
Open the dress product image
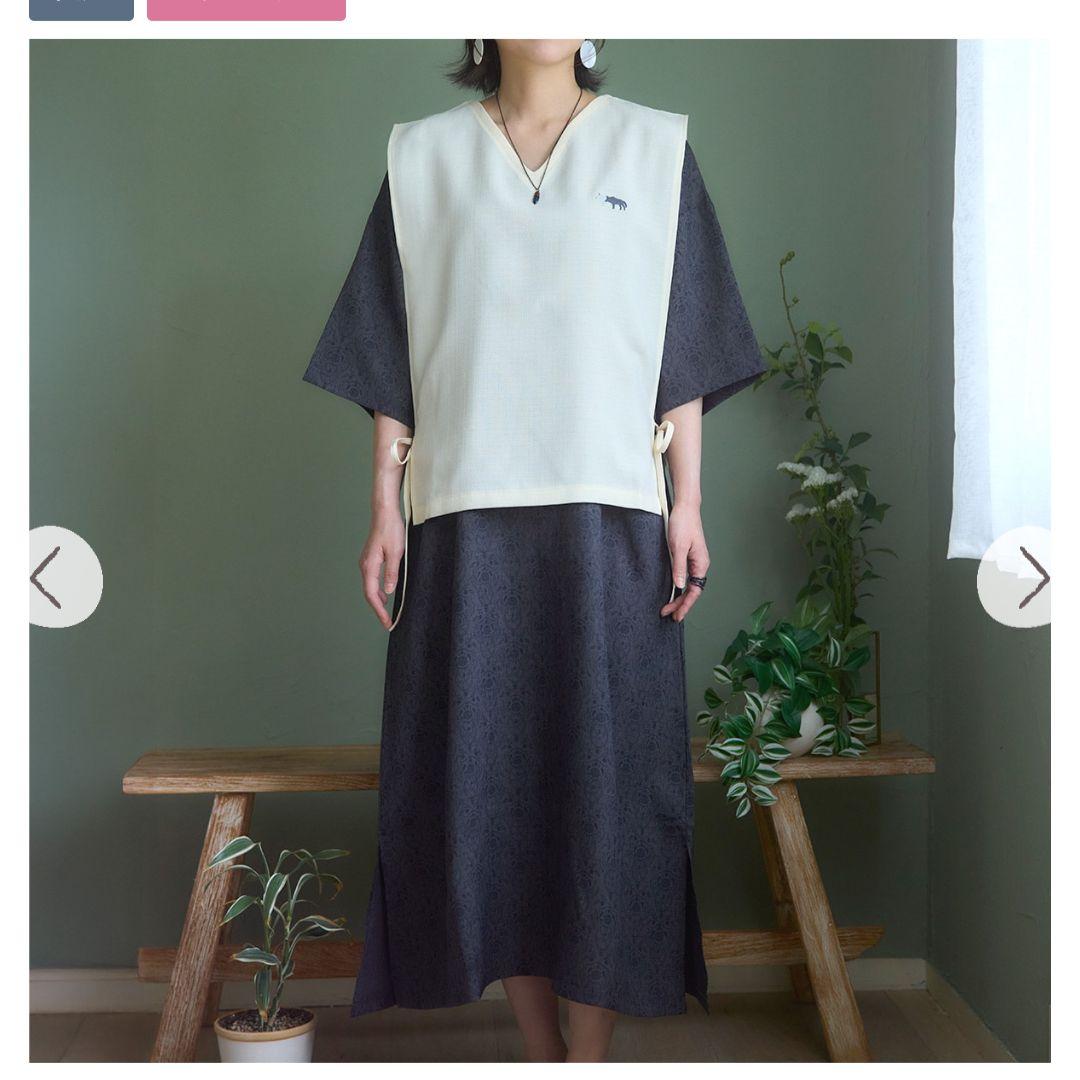point(540,550)
